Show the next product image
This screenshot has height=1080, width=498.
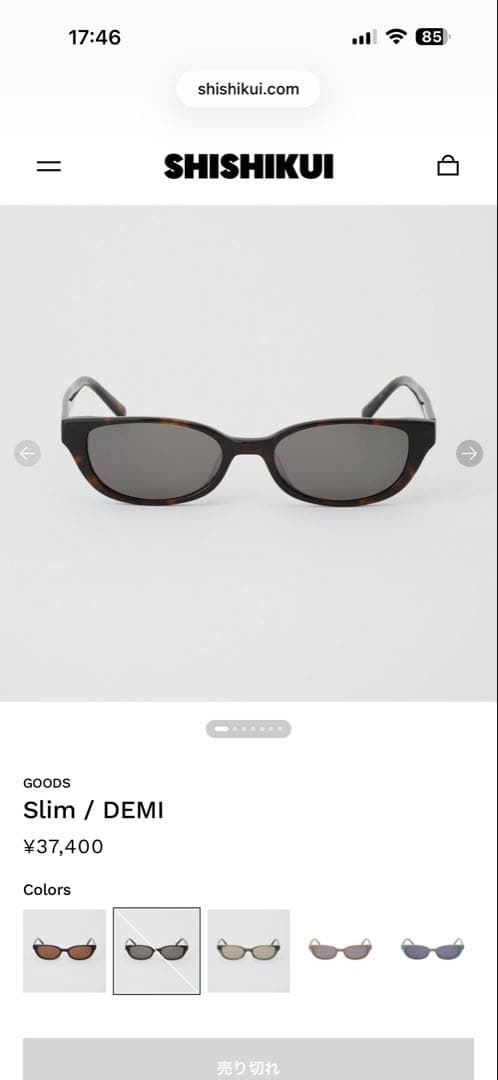pos(469,453)
